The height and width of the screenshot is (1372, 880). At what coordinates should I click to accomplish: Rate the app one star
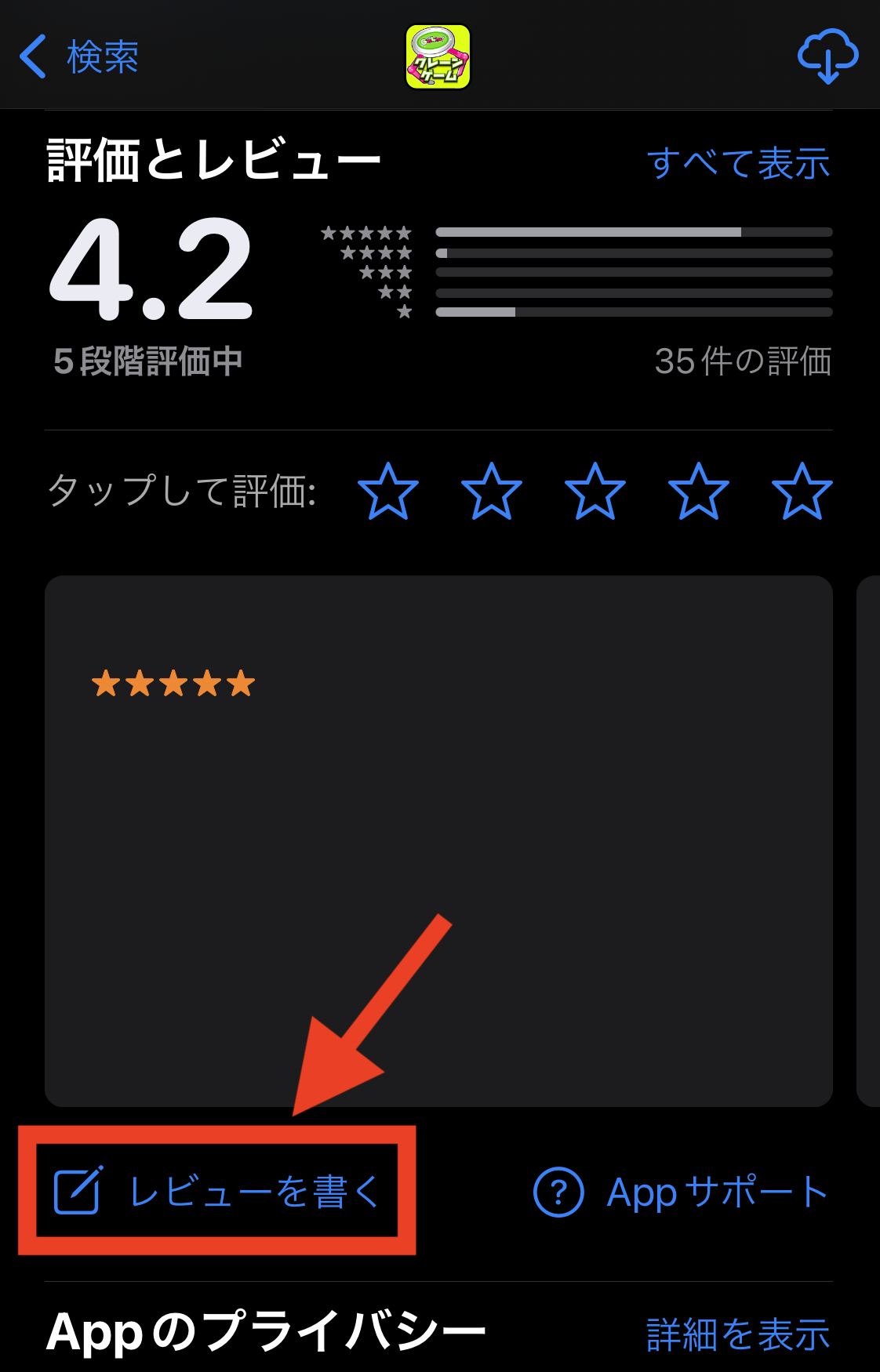pos(388,492)
